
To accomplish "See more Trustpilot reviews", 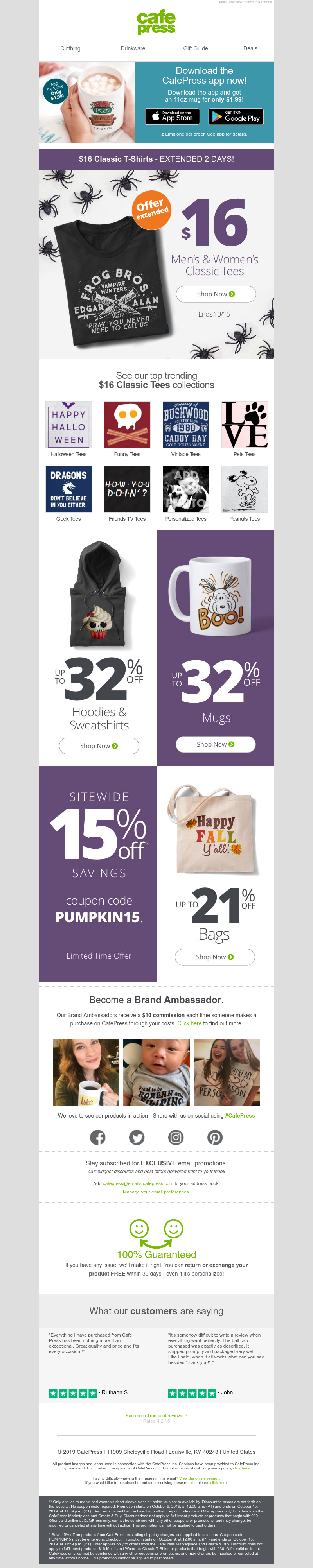I will [x=156, y=1415].
